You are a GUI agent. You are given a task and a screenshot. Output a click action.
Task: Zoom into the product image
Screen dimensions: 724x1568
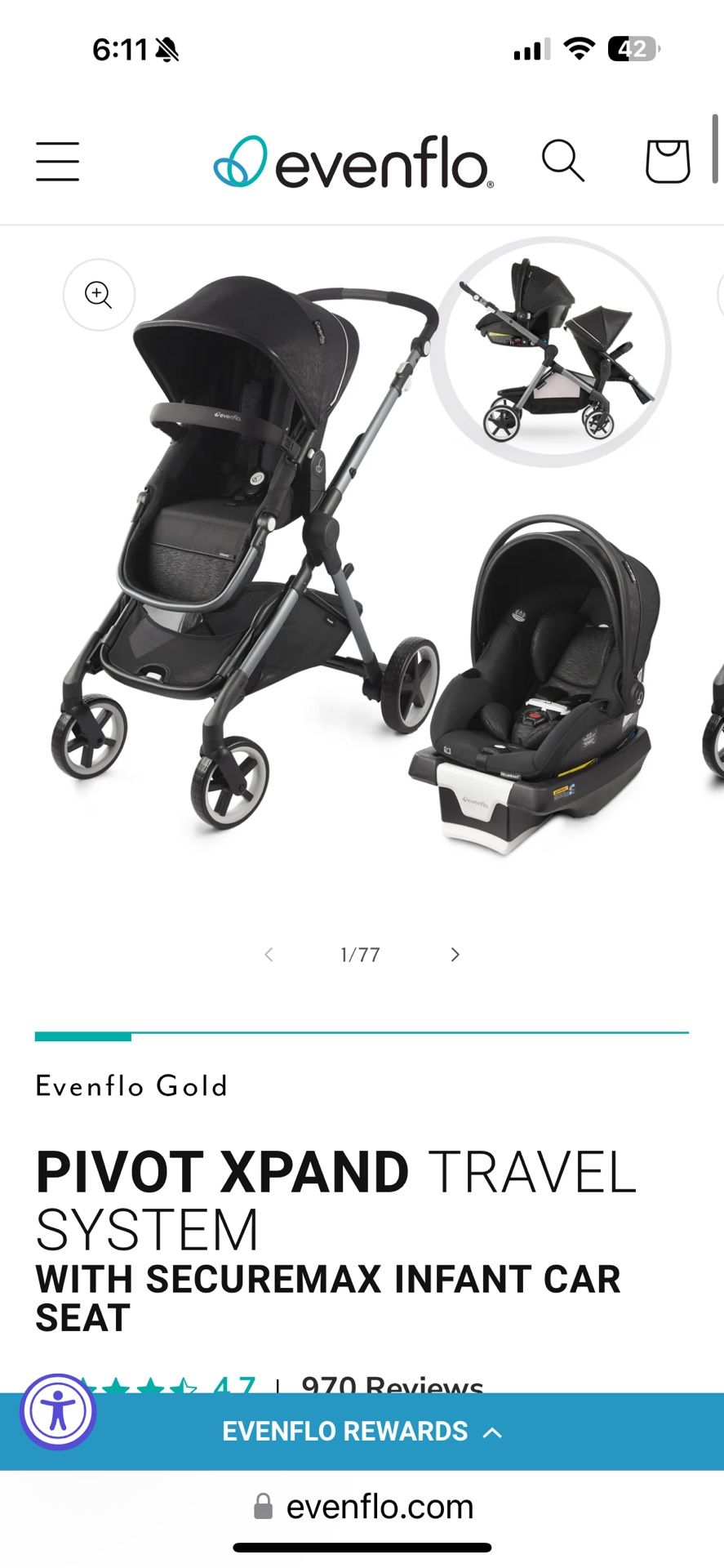tap(99, 295)
